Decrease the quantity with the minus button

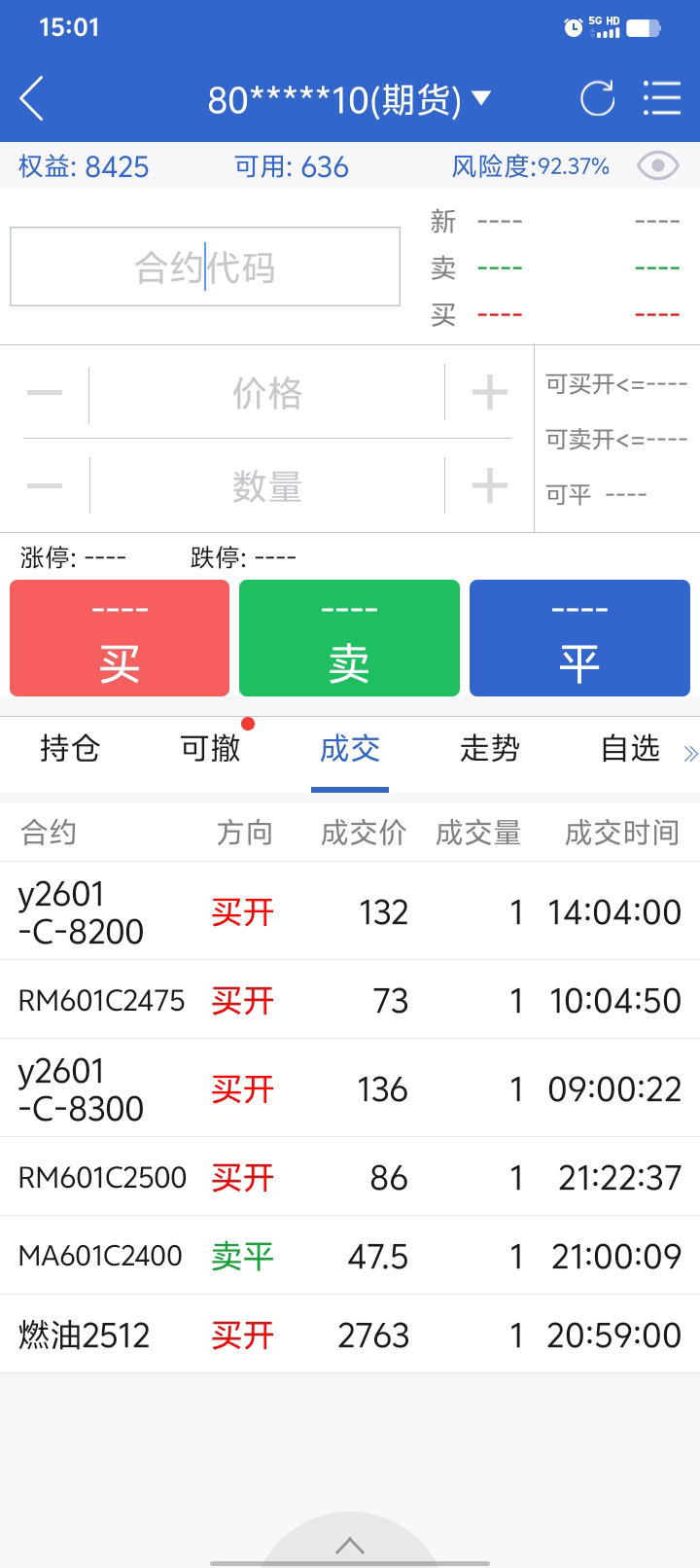(x=45, y=485)
